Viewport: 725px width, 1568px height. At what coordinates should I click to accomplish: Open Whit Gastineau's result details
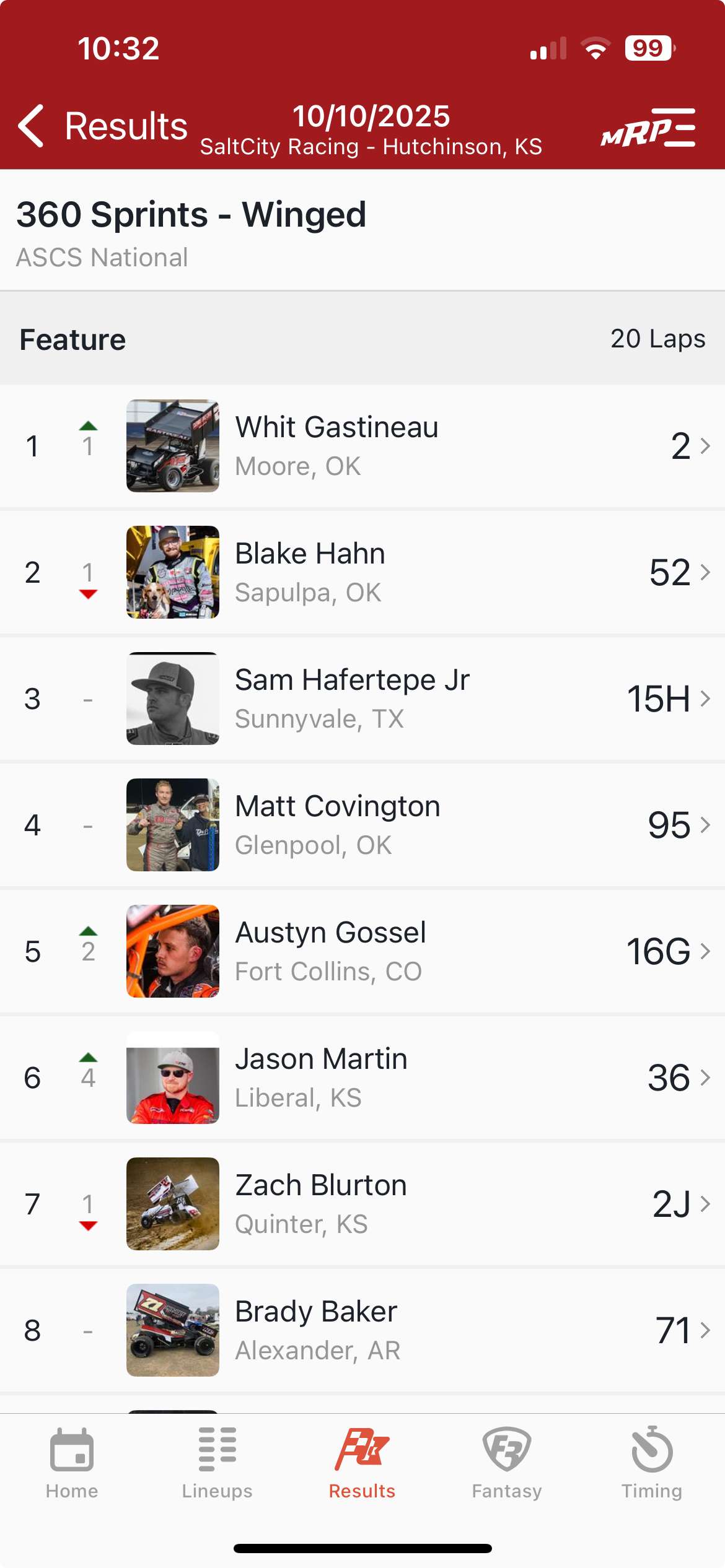click(362, 446)
